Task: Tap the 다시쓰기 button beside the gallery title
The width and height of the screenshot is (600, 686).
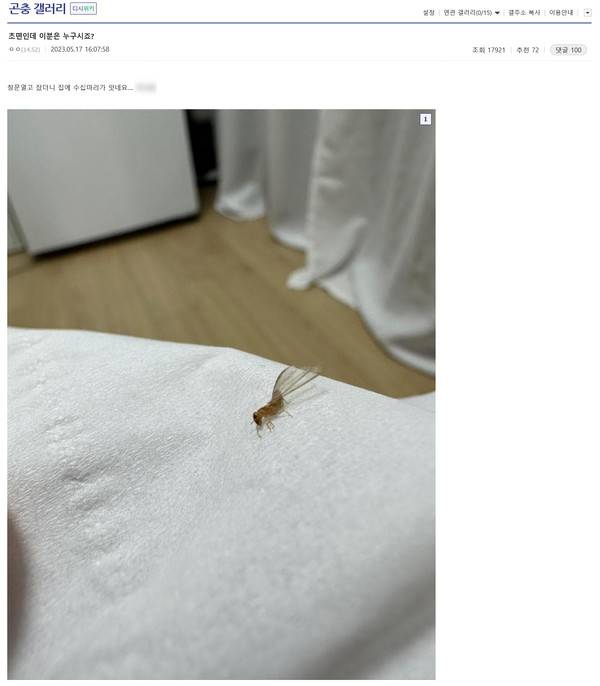Action: [x=84, y=9]
